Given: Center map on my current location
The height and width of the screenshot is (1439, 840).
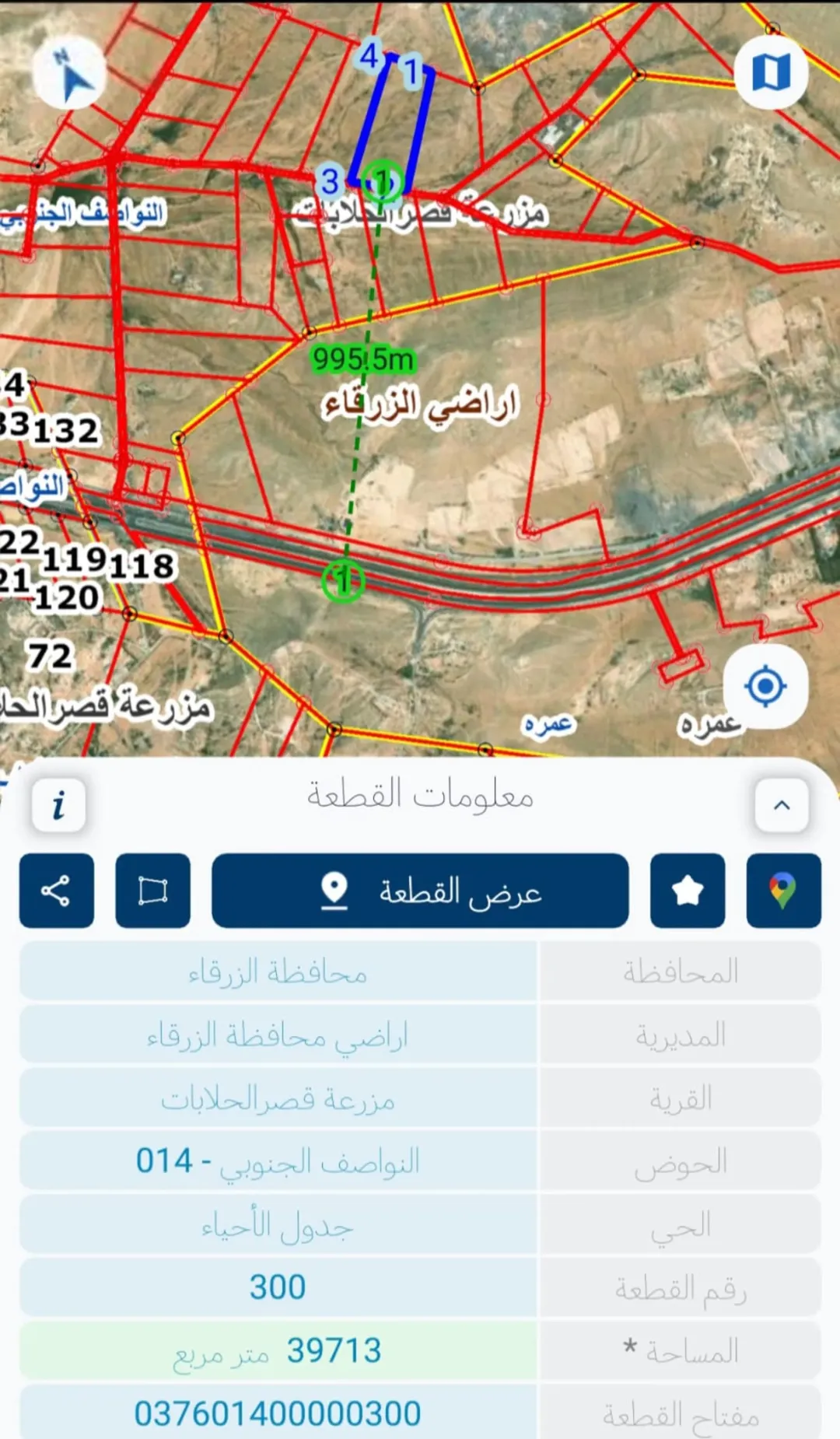Looking at the screenshot, I should tap(765, 686).
